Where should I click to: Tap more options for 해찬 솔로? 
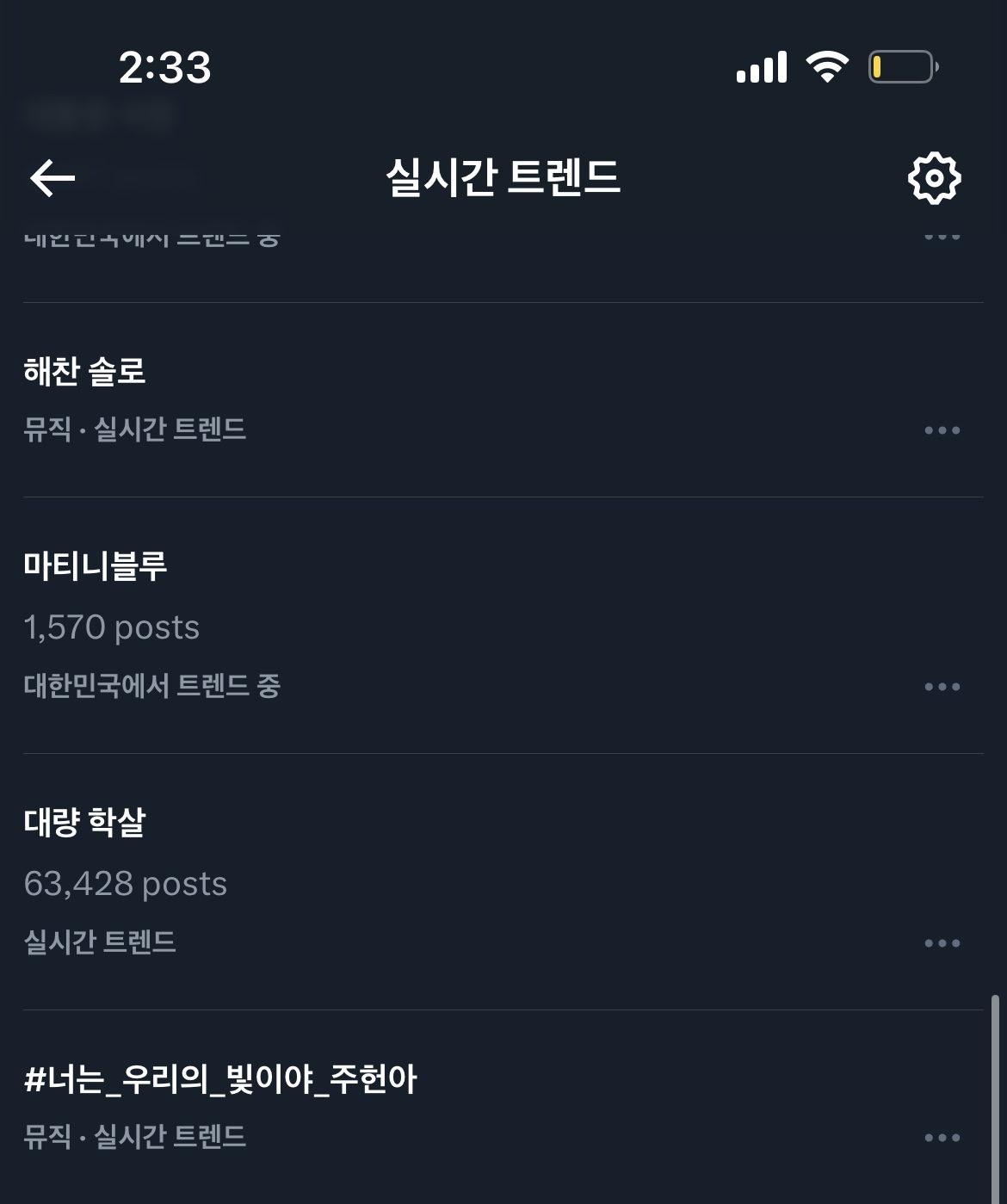point(942,429)
